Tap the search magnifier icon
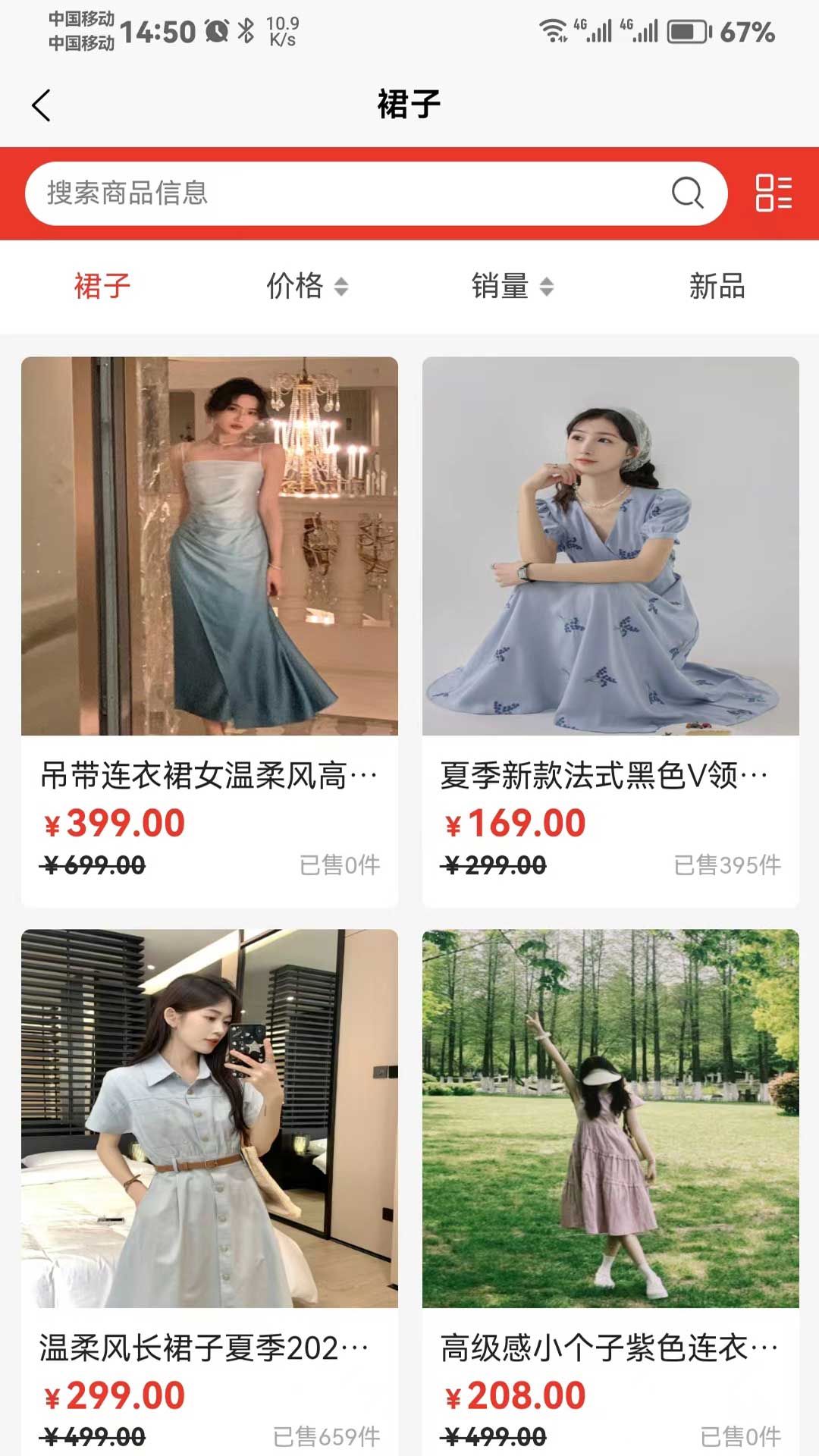 coord(687,194)
